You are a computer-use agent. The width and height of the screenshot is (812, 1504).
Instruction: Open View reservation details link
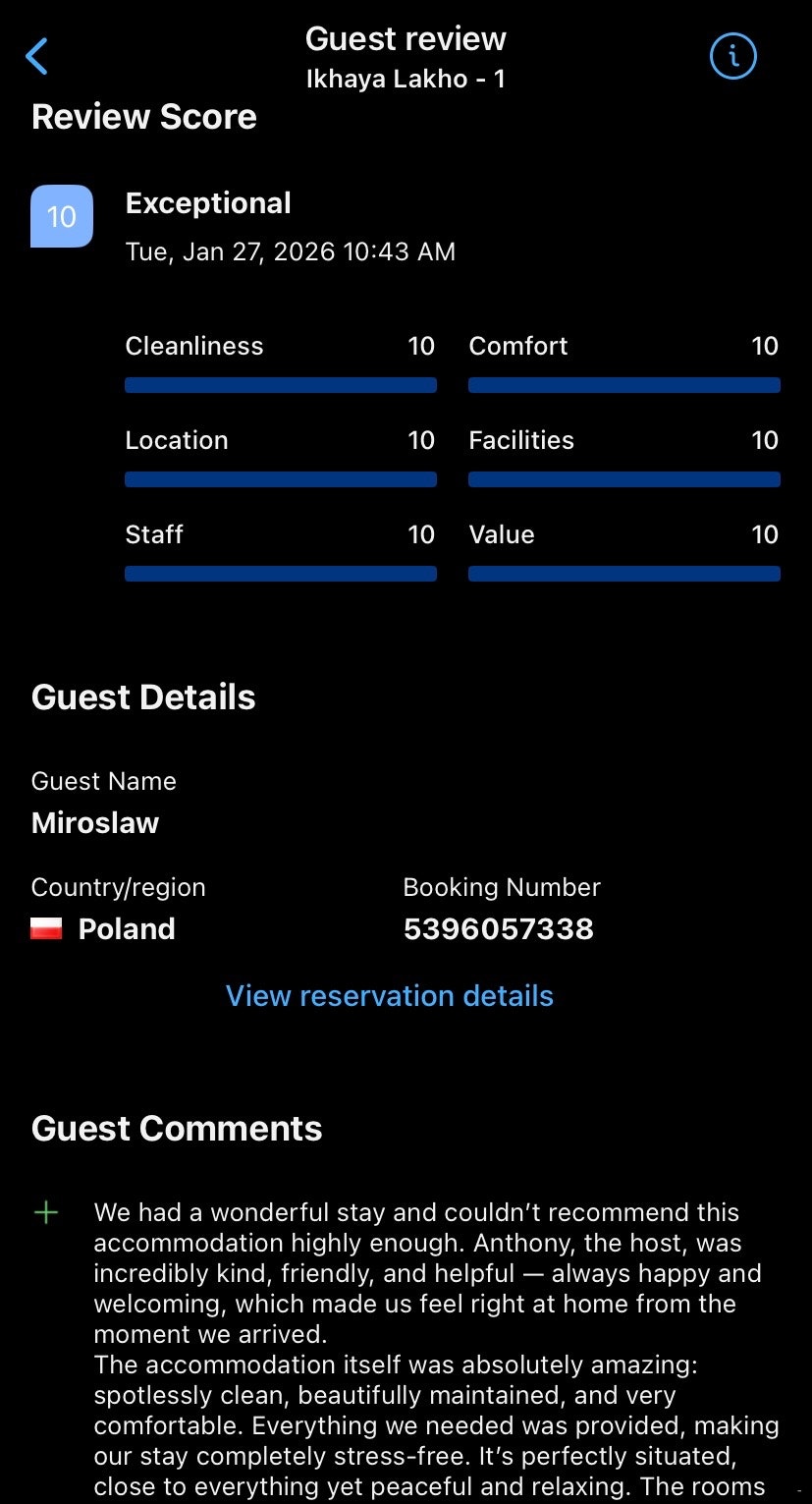pyautogui.click(x=390, y=995)
